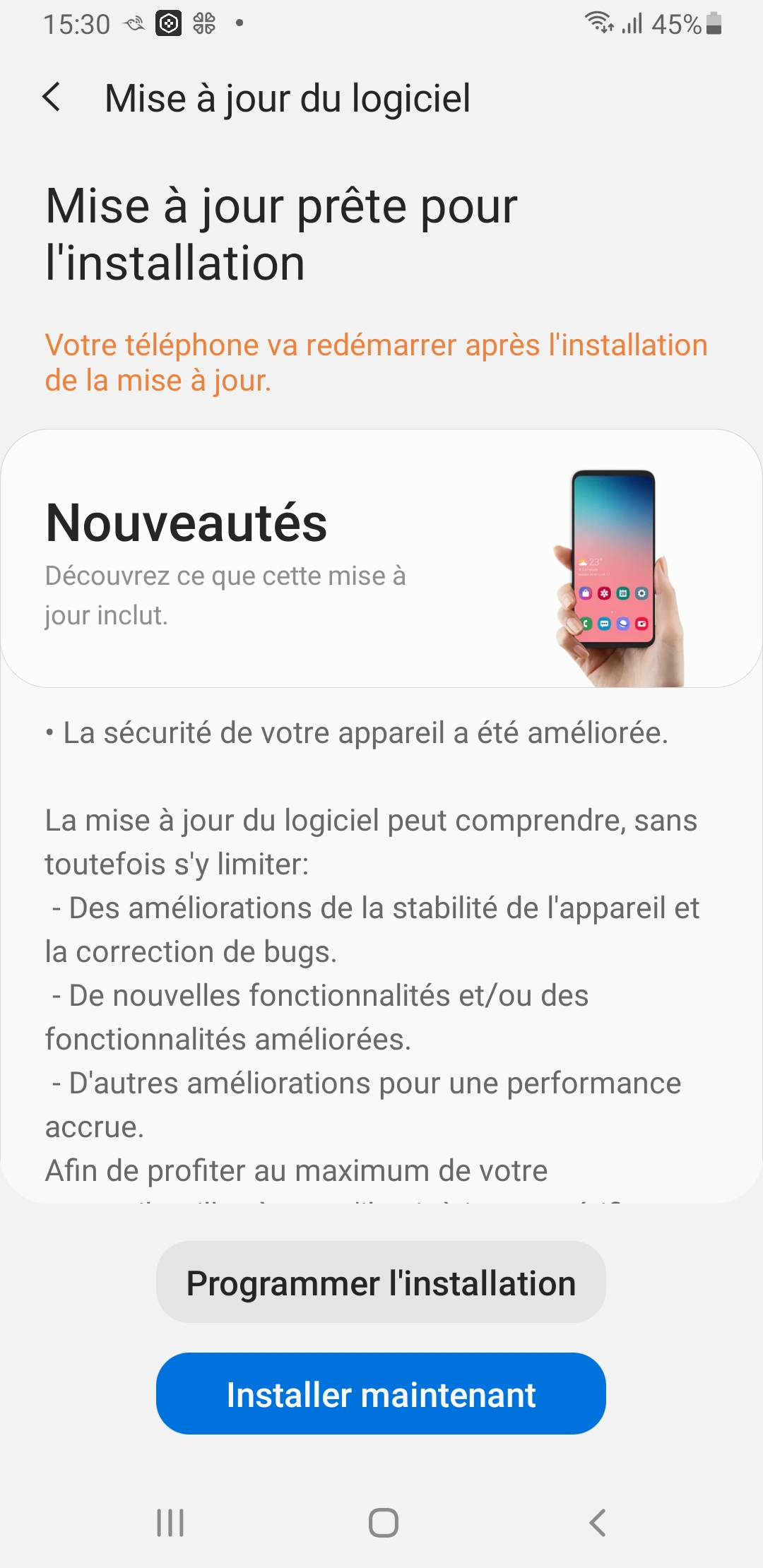Open the Nouveautés card

click(381, 558)
